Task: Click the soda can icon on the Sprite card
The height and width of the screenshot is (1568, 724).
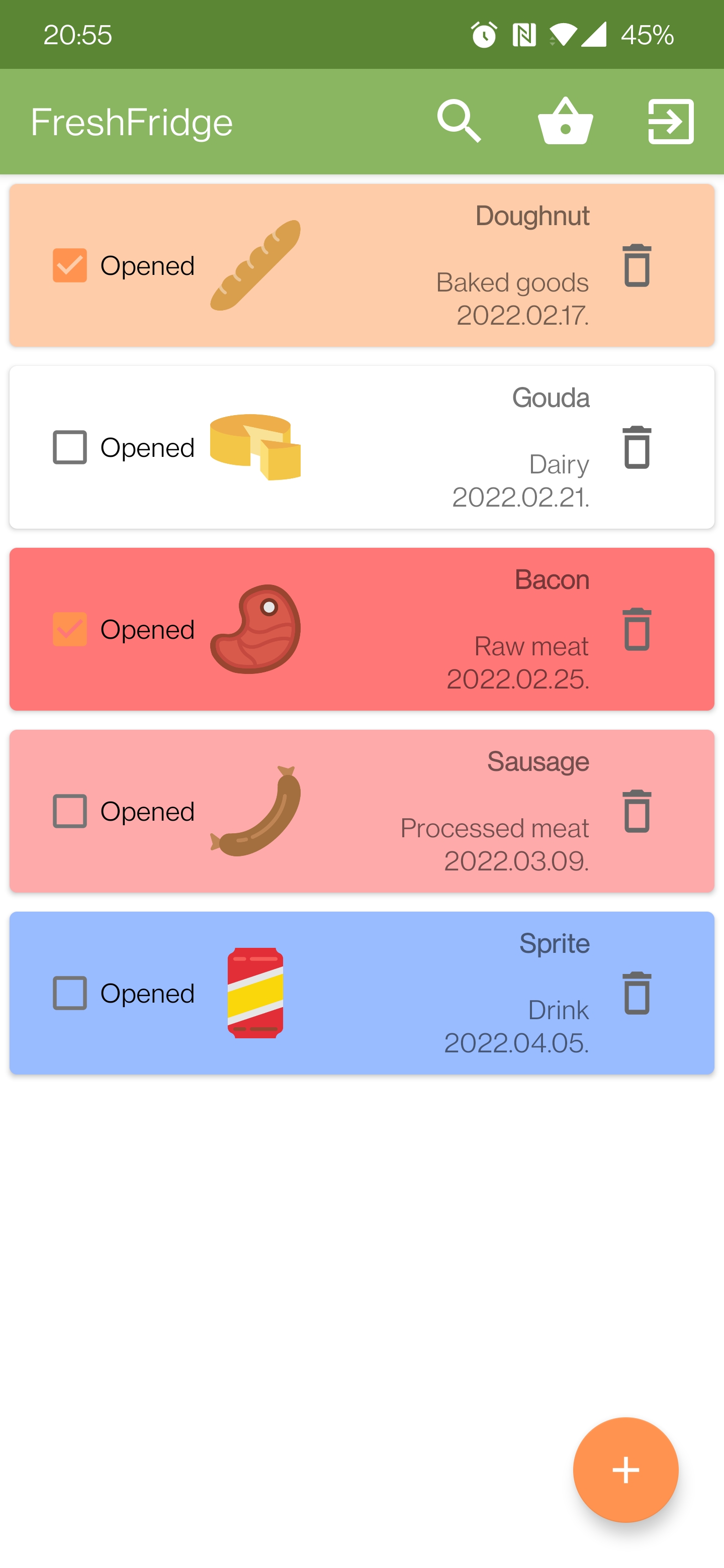Action: (x=255, y=993)
